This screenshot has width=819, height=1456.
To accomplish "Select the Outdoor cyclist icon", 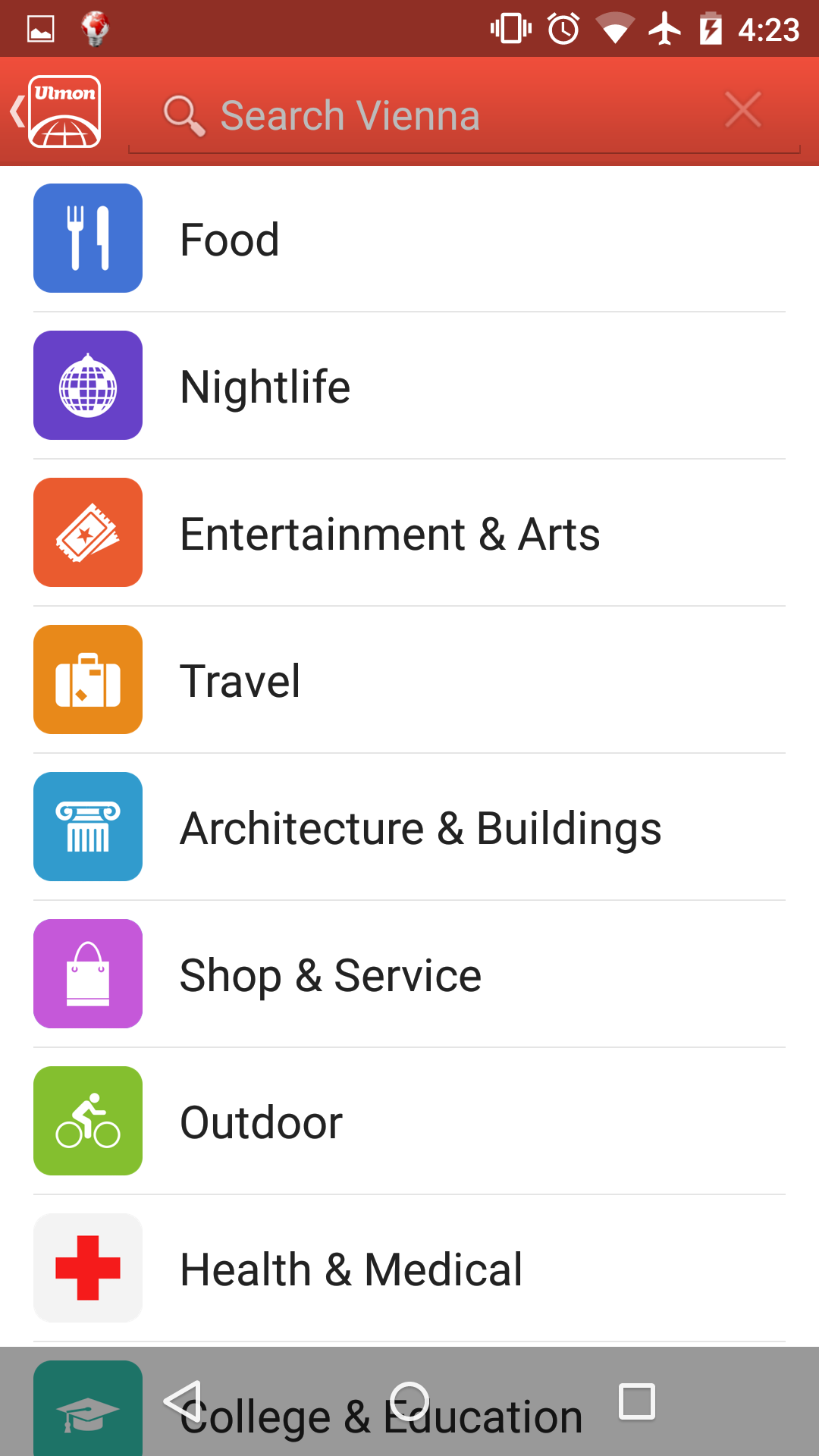I will point(87,1120).
